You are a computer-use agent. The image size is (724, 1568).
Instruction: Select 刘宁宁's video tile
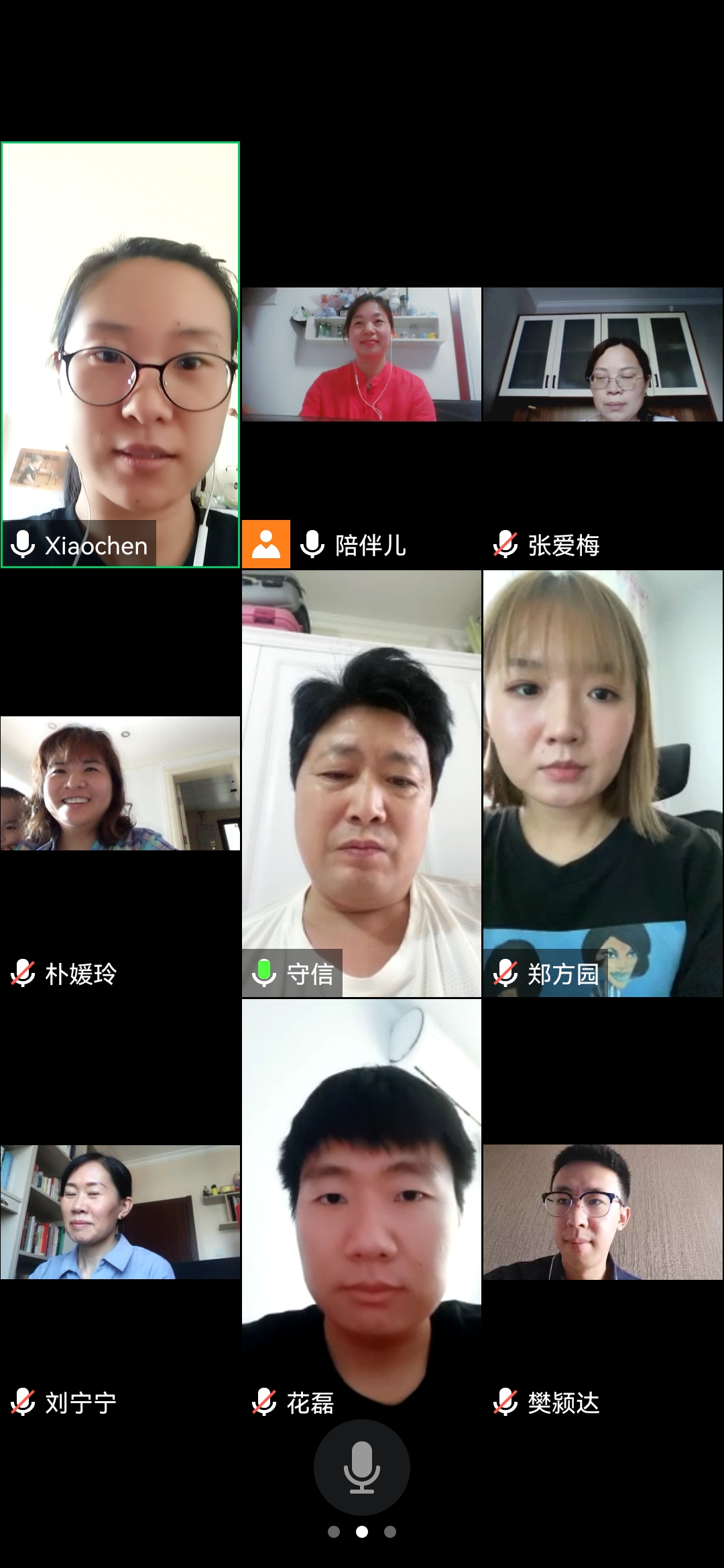(121, 1213)
